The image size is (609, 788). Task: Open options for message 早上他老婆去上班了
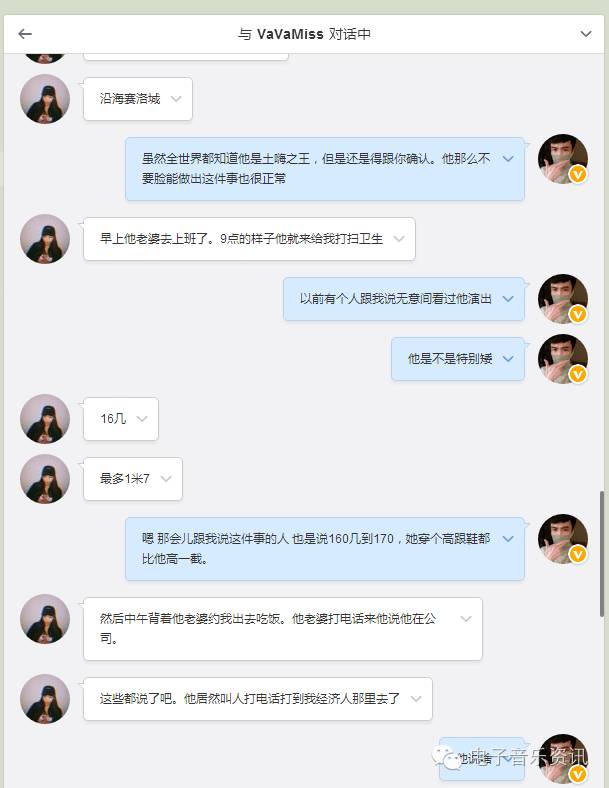[399, 239]
